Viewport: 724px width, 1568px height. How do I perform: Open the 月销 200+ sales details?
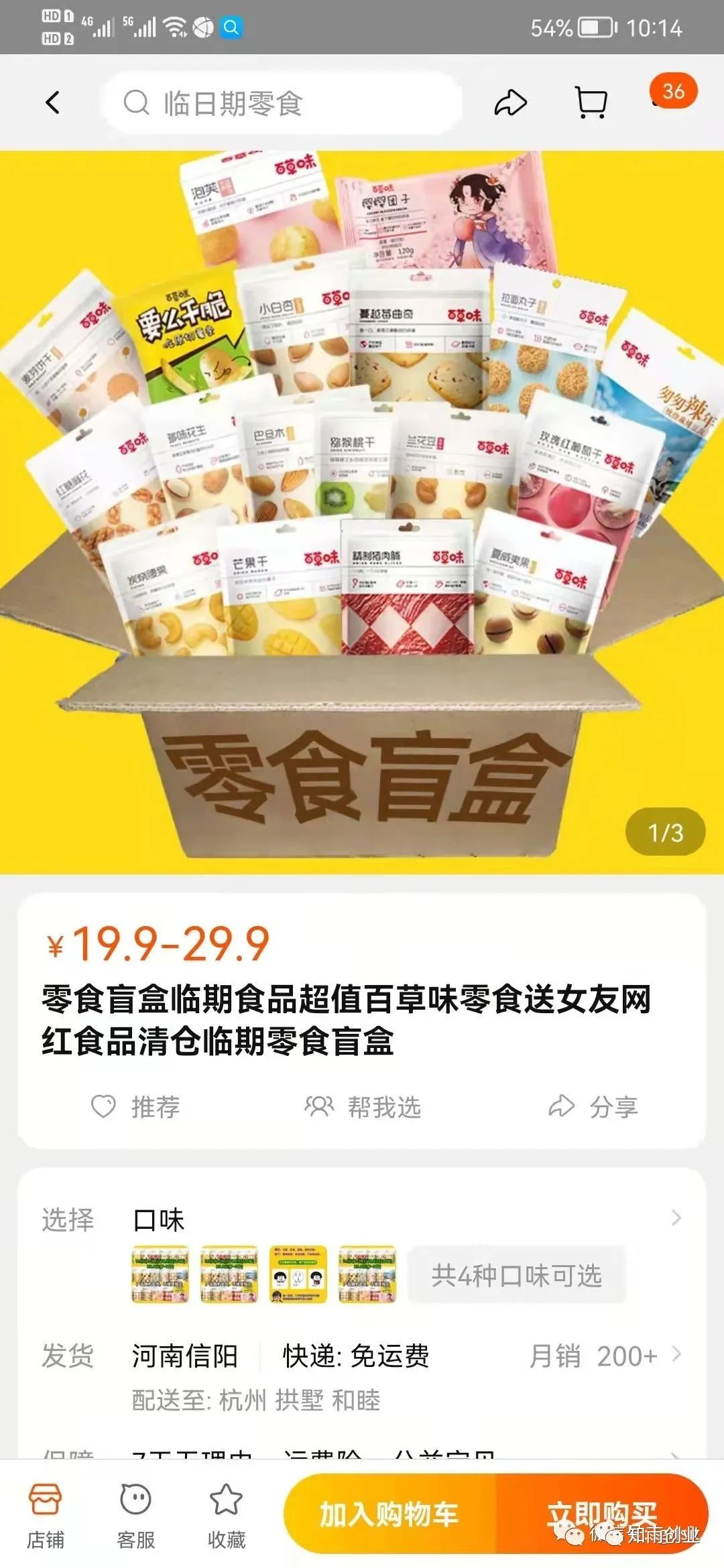[605, 1356]
